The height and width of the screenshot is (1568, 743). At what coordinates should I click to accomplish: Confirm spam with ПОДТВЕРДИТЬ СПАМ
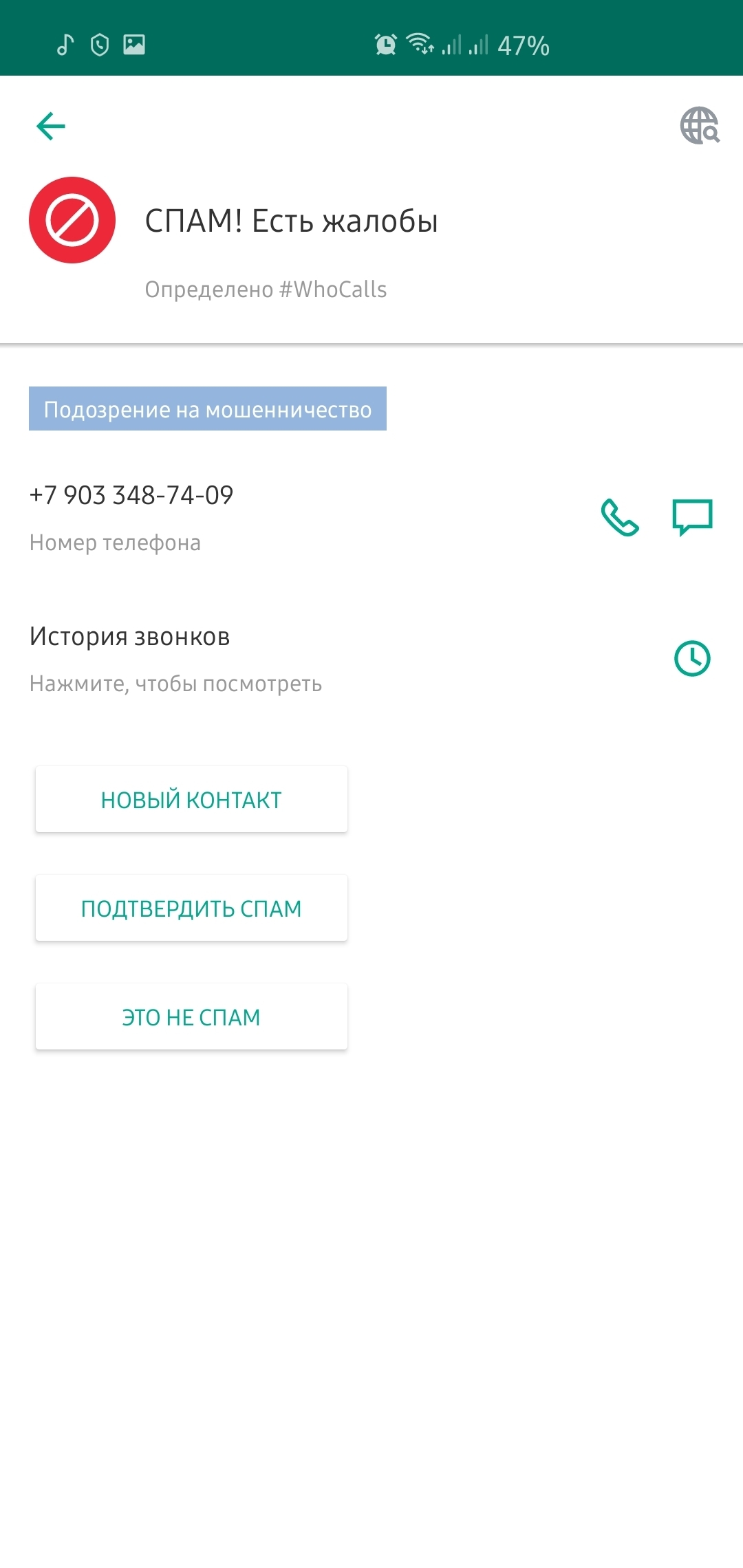pyautogui.click(x=191, y=908)
